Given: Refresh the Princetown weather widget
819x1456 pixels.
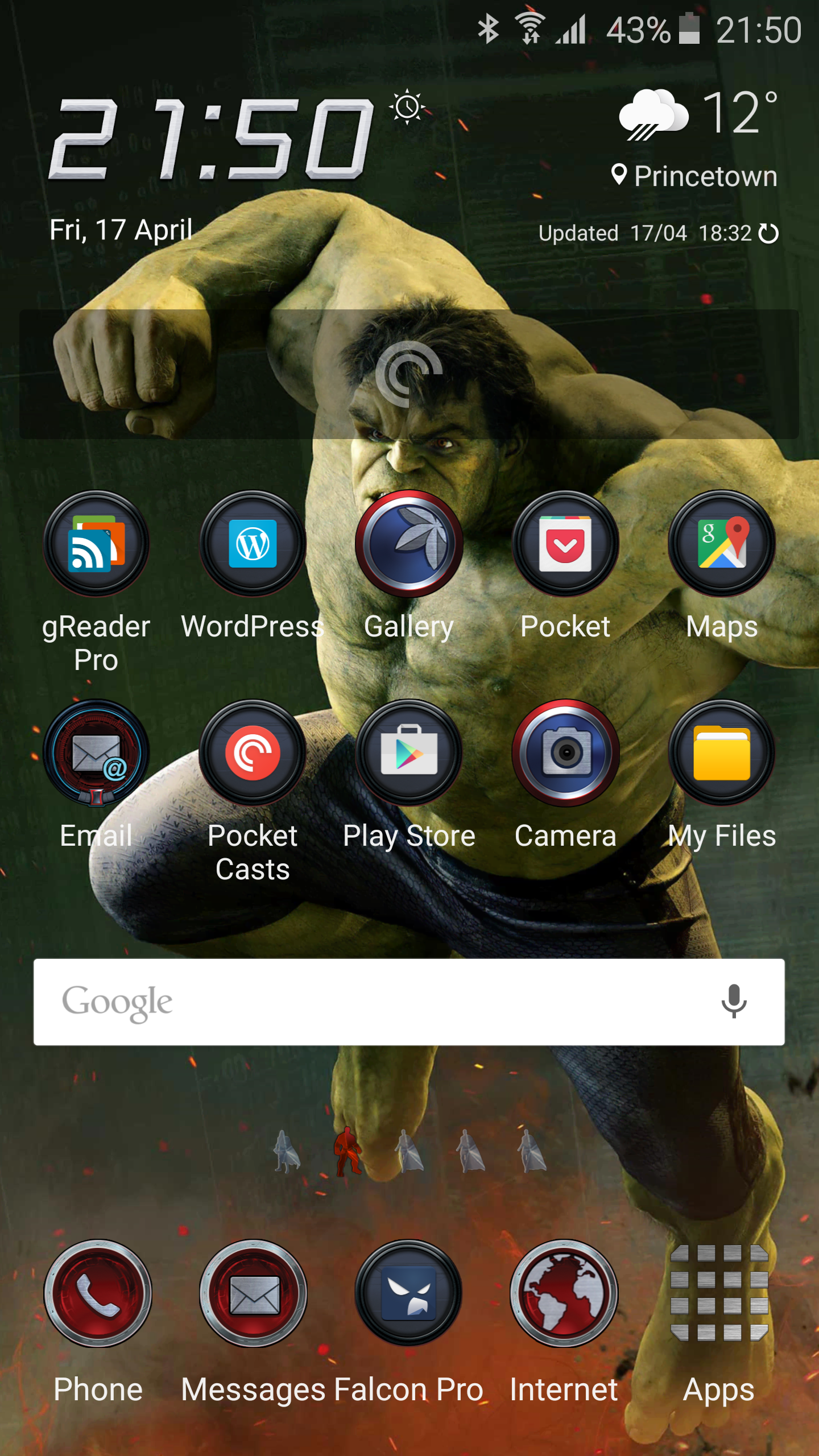Looking at the screenshot, I should coord(769,233).
